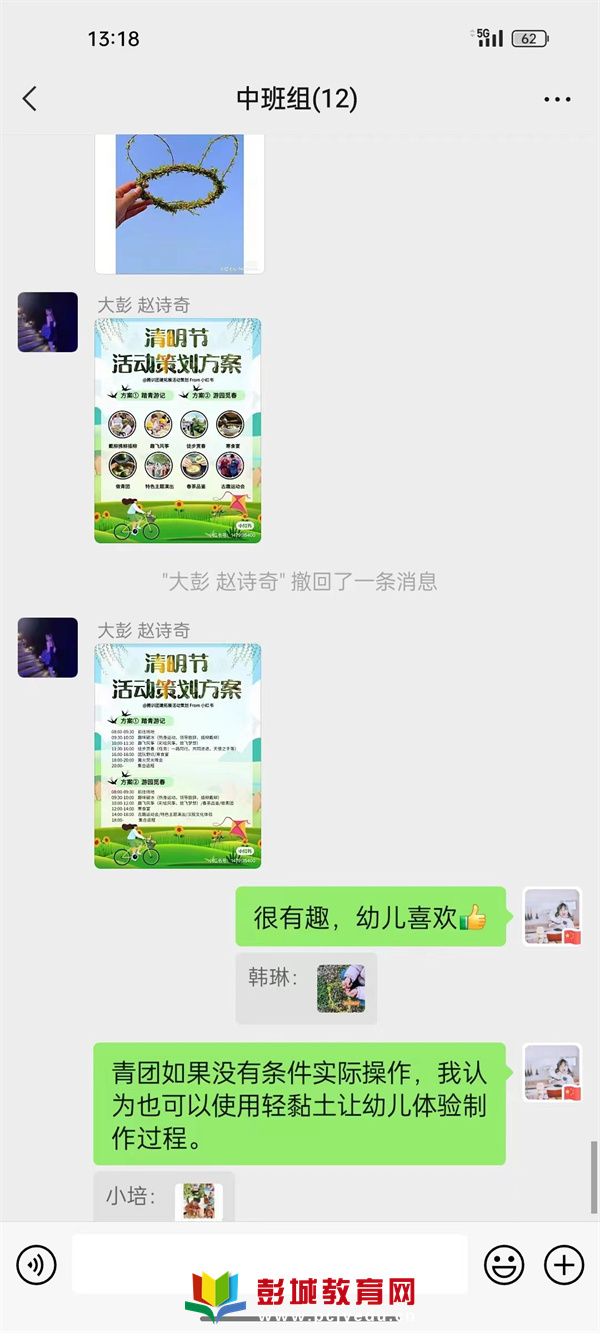Go back from 中班组 chat
The image size is (600, 1333).
[30, 98]
